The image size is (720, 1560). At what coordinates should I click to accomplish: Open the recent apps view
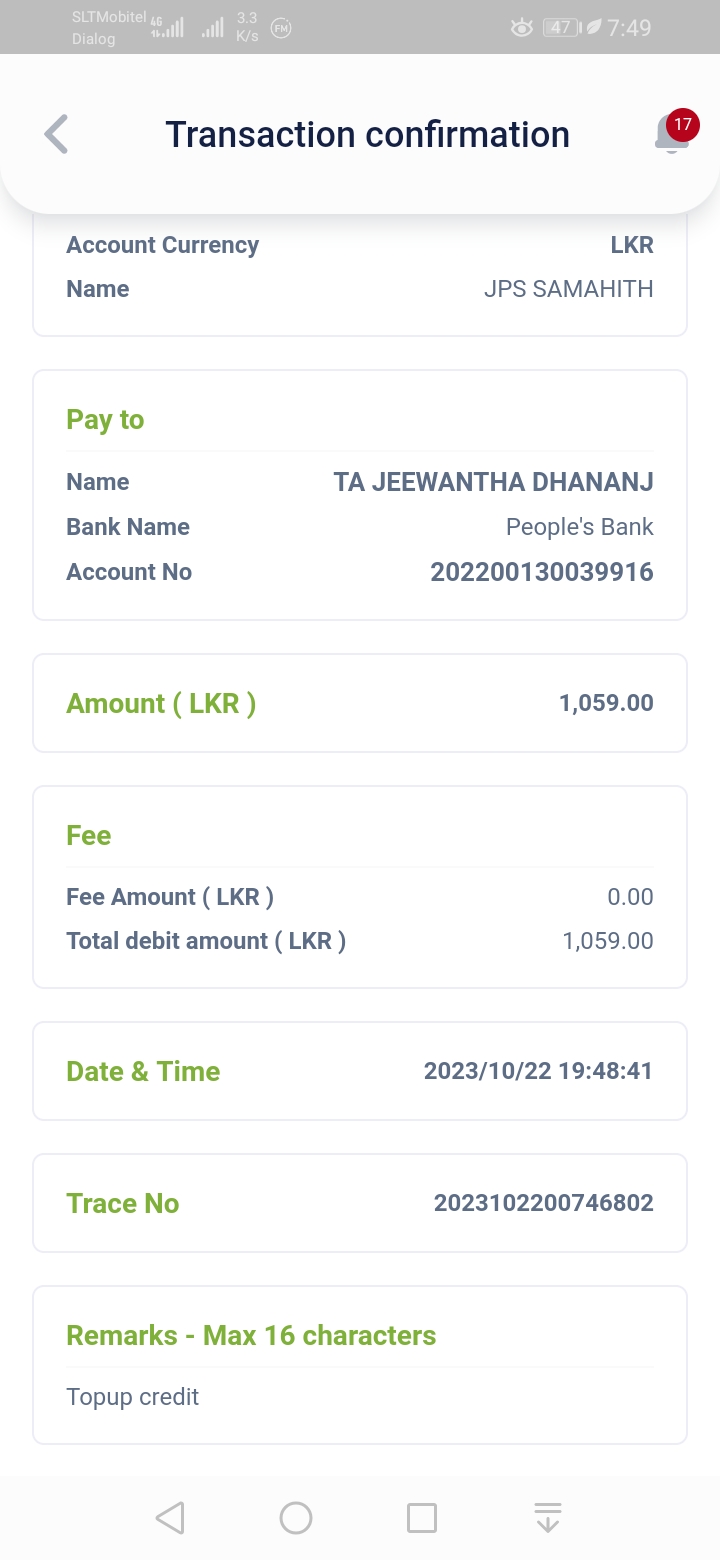pyautogui.click(x=422, y=1518)
